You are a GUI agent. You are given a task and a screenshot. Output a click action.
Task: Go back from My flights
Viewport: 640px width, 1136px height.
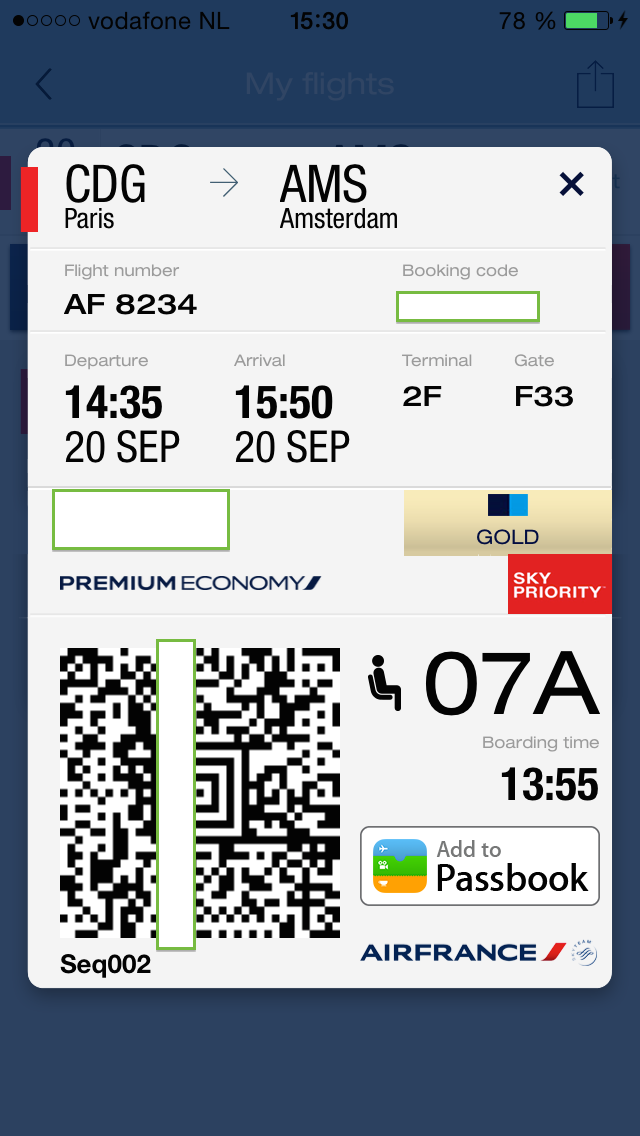click(44, 84)
